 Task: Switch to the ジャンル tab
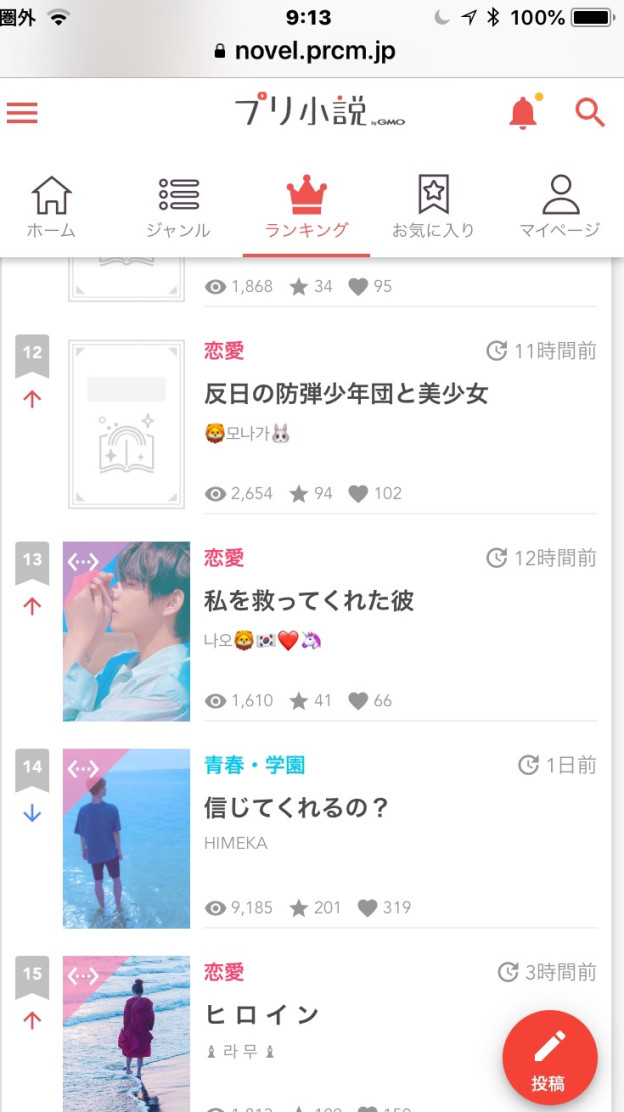click(x=178, y=206)
